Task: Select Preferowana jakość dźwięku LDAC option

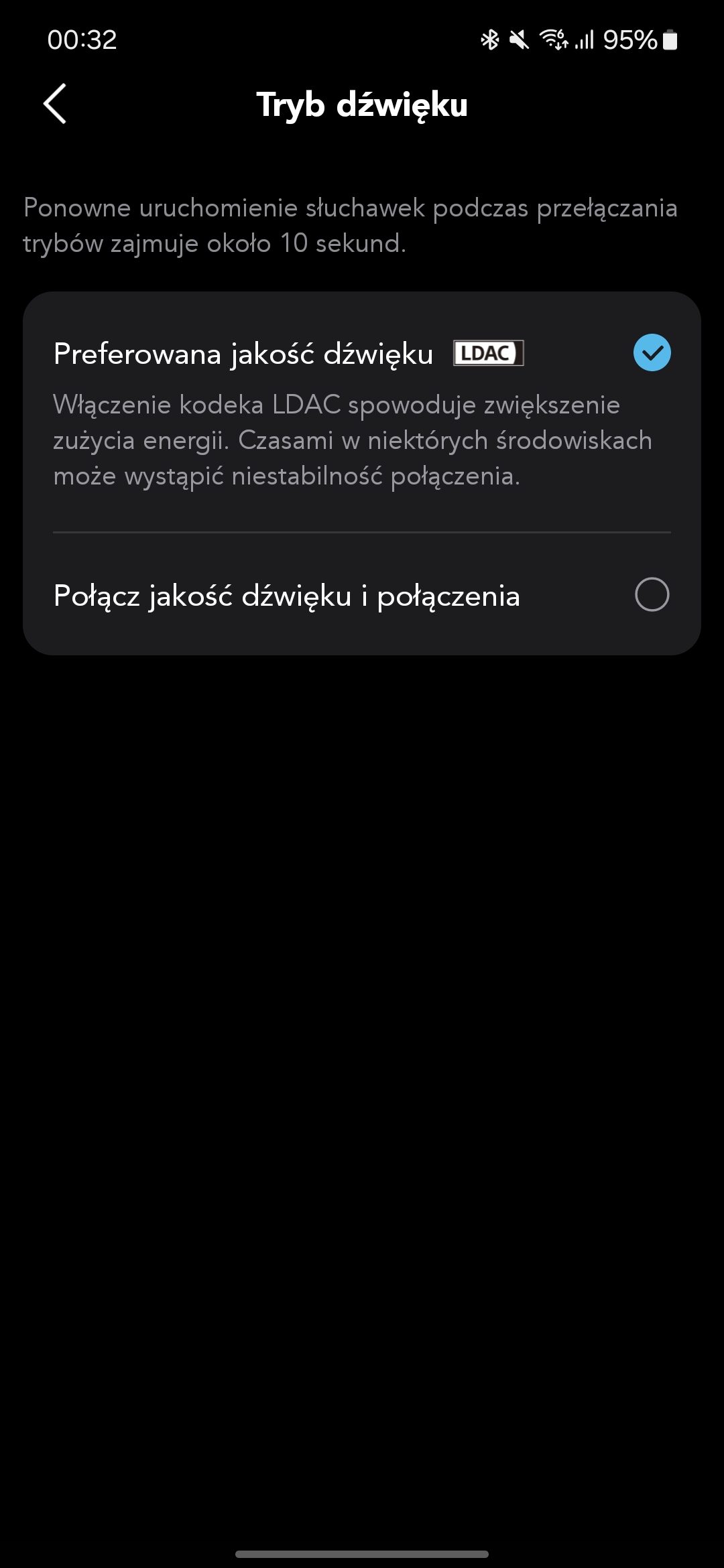Action: (362, 413)
